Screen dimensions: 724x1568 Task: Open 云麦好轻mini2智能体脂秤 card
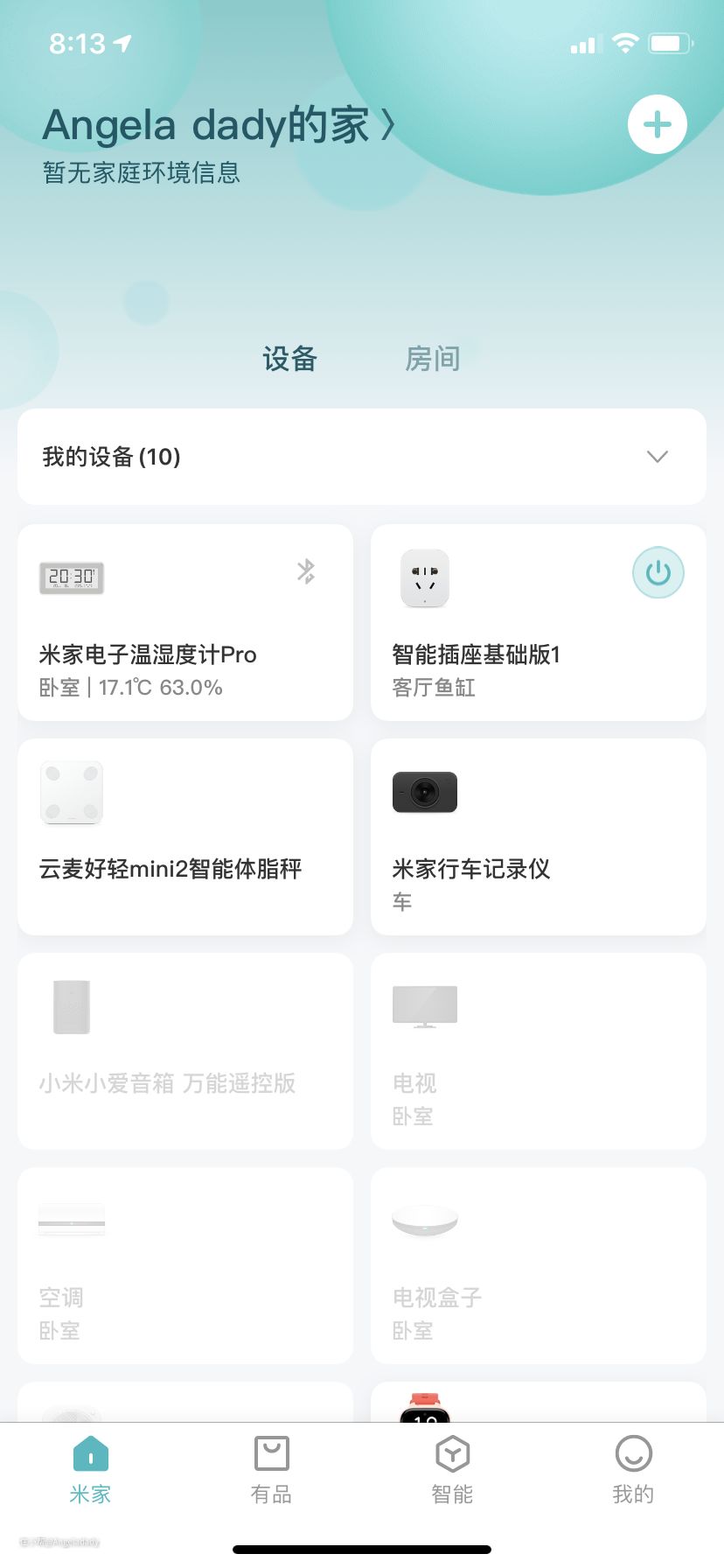click(x=185, y=837)
